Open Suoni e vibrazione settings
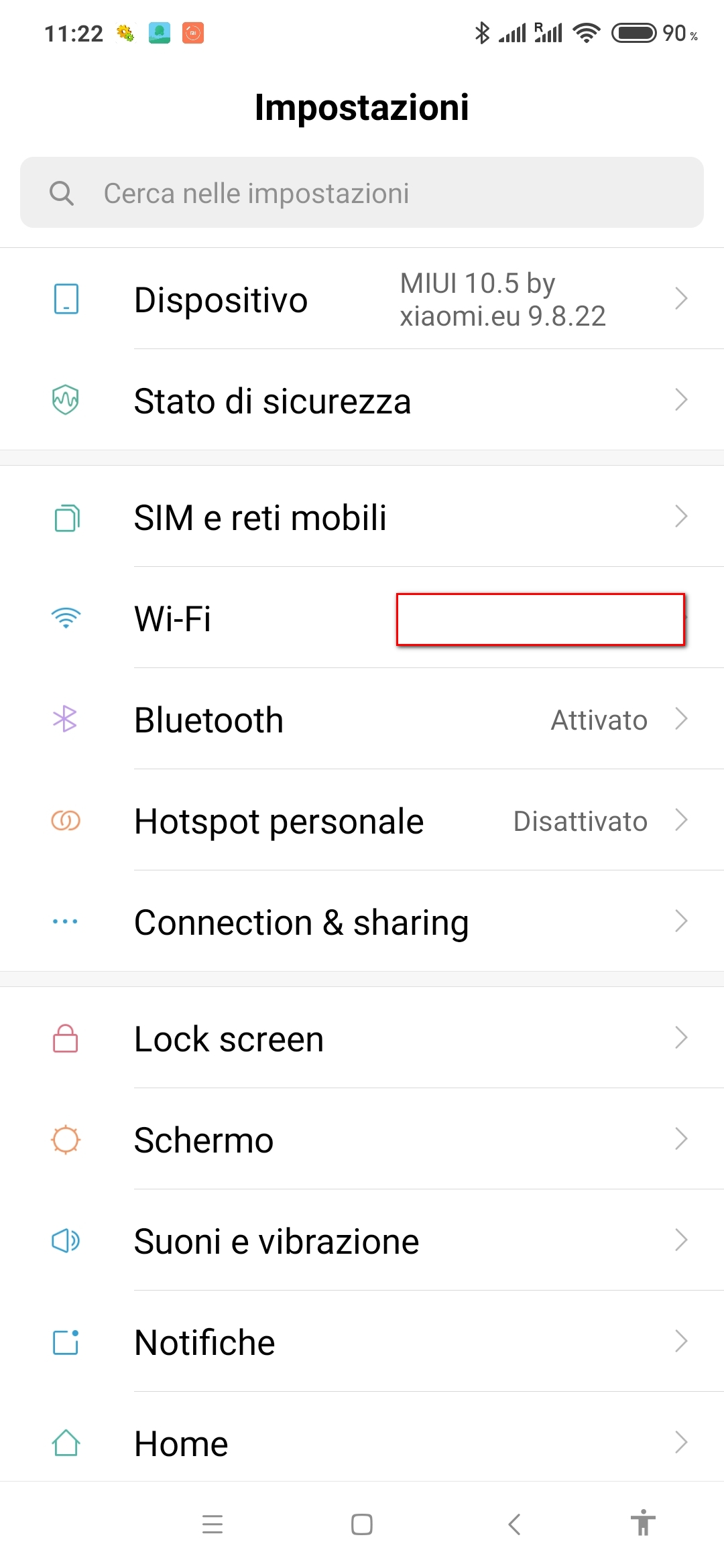The height and width of the screenshot is (1568, 724). point(362,1240)
